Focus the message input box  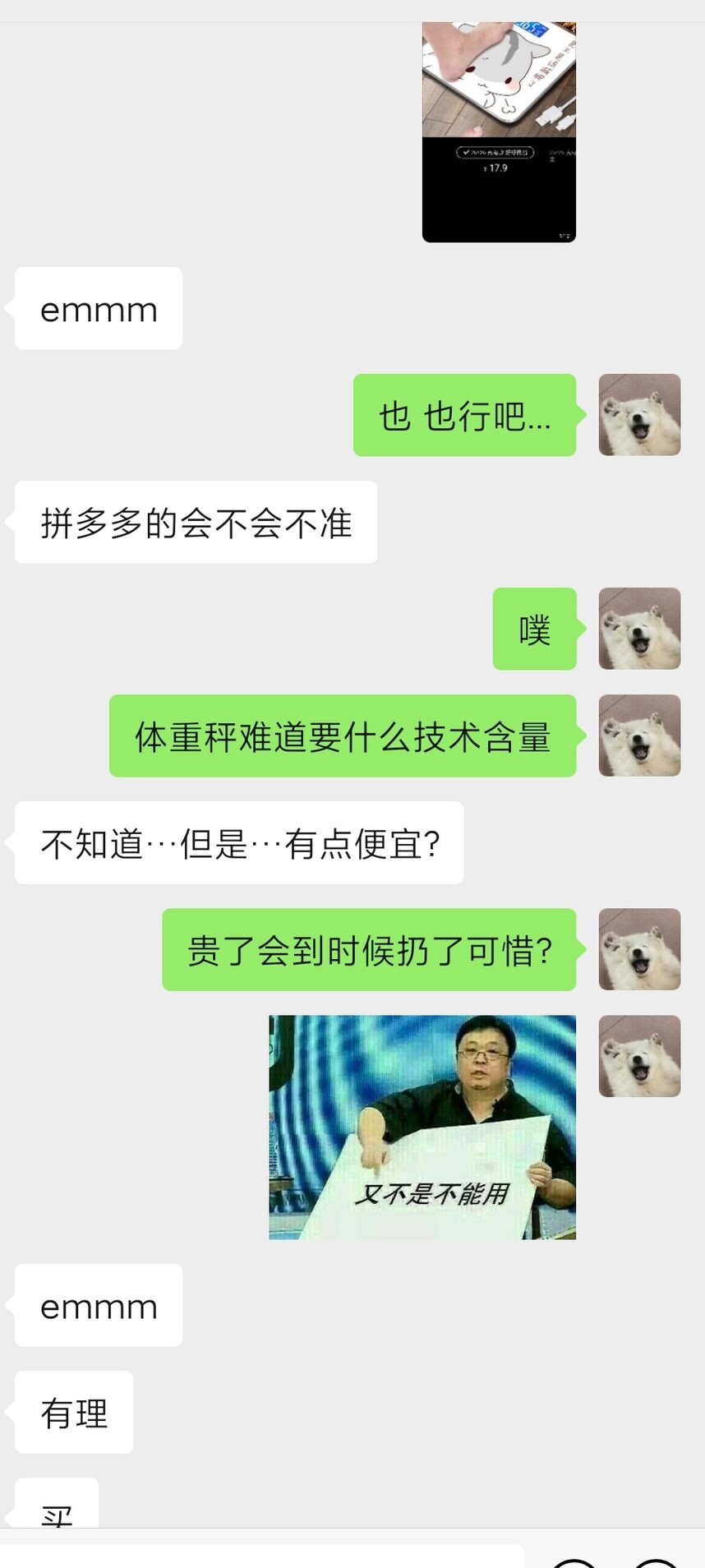pos(263,1556)
